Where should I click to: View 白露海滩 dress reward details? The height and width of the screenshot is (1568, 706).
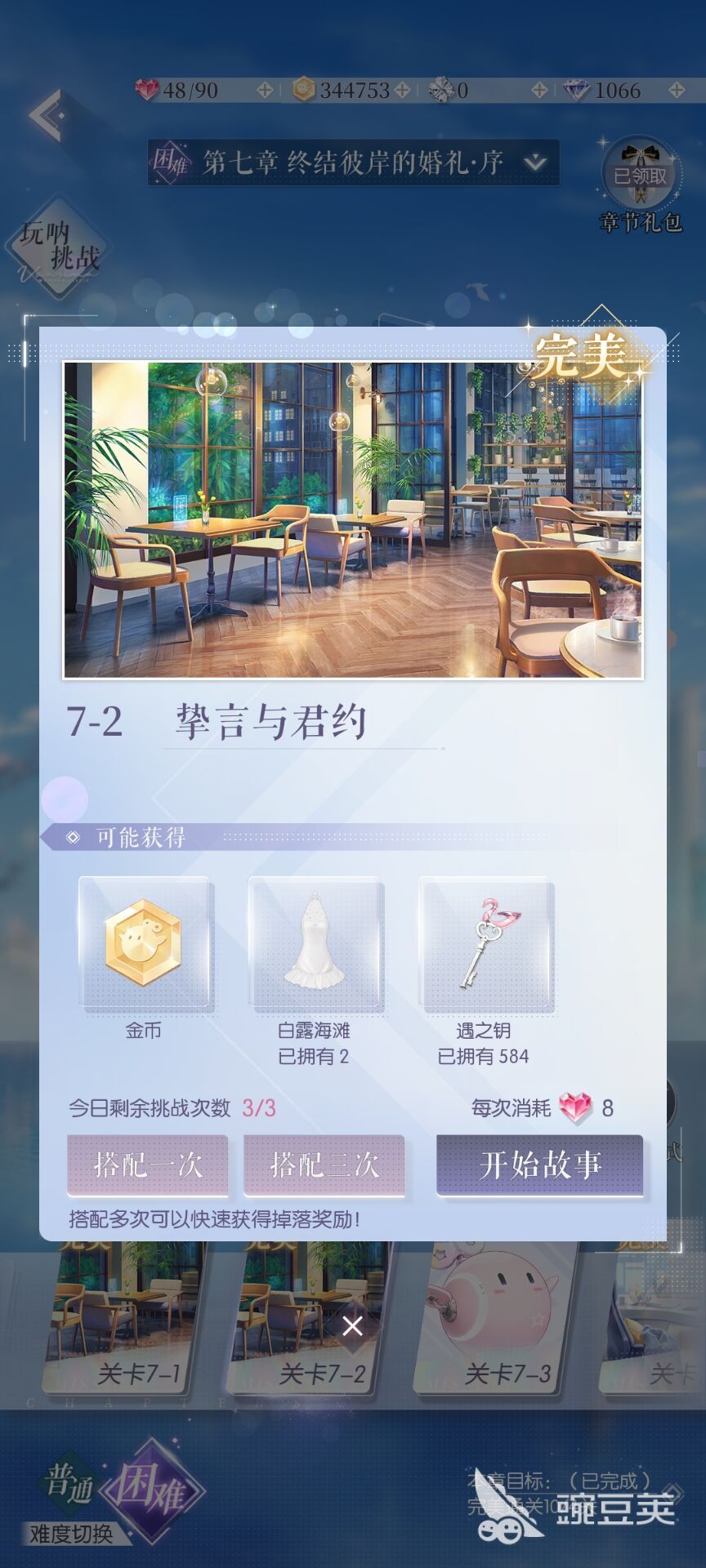(315, 942)
